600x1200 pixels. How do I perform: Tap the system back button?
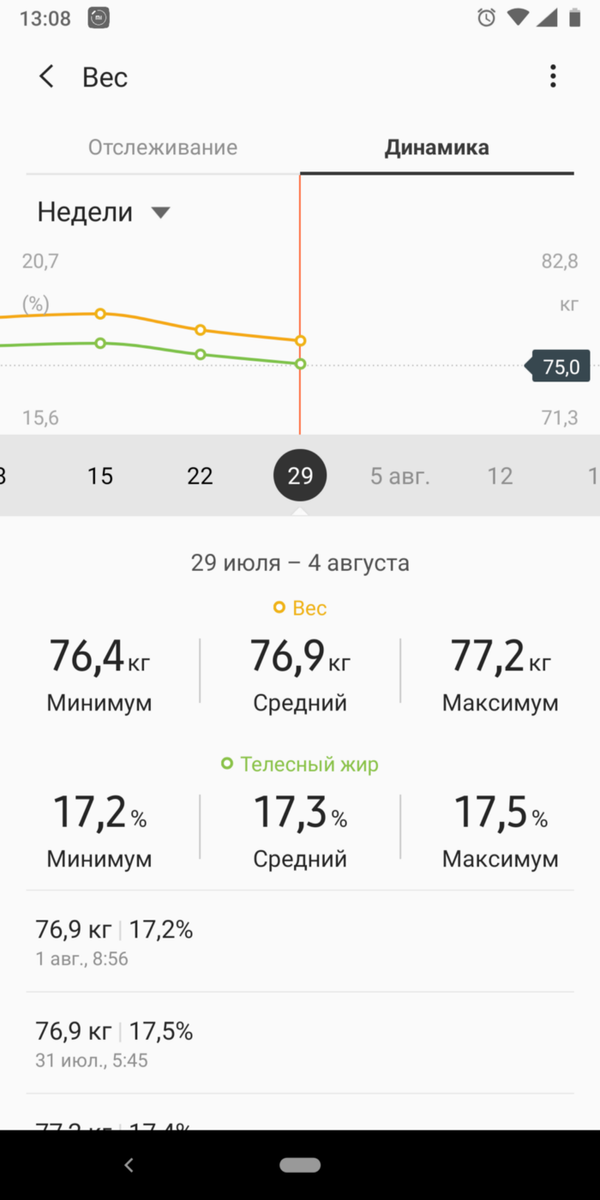tap(128, 1165)
